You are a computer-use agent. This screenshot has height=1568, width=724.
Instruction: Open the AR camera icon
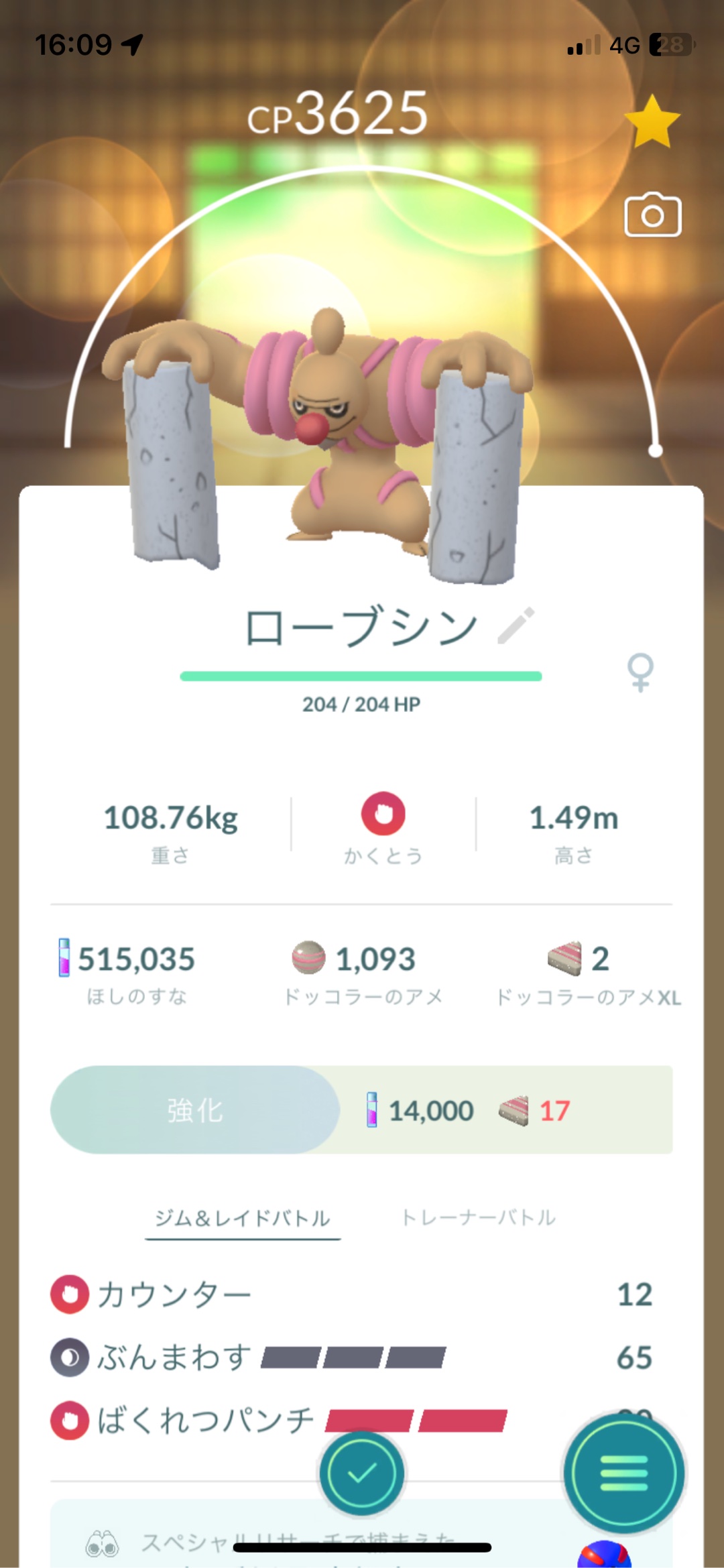[x=652, y=215]
